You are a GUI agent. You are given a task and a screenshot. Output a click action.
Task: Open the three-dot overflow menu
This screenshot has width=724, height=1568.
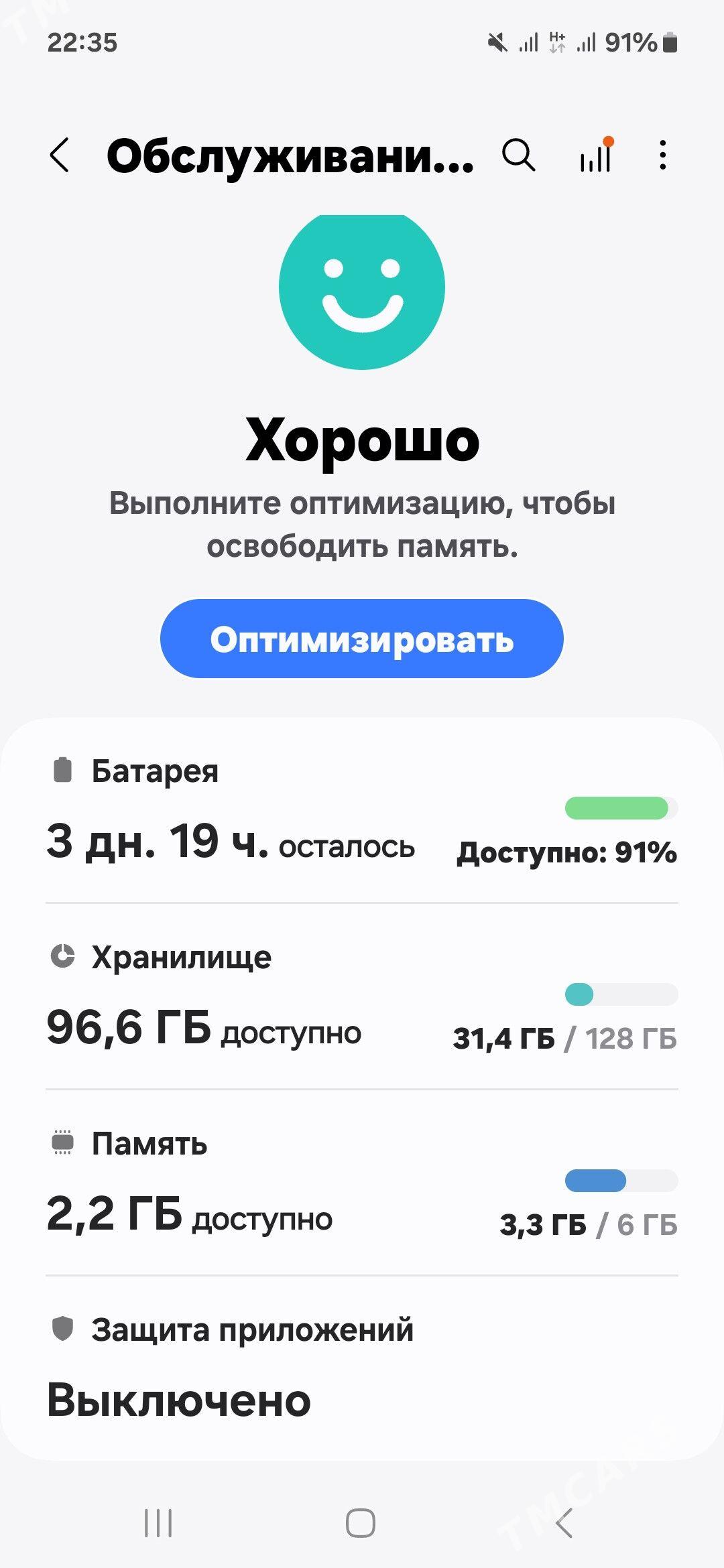pos(662,156)
